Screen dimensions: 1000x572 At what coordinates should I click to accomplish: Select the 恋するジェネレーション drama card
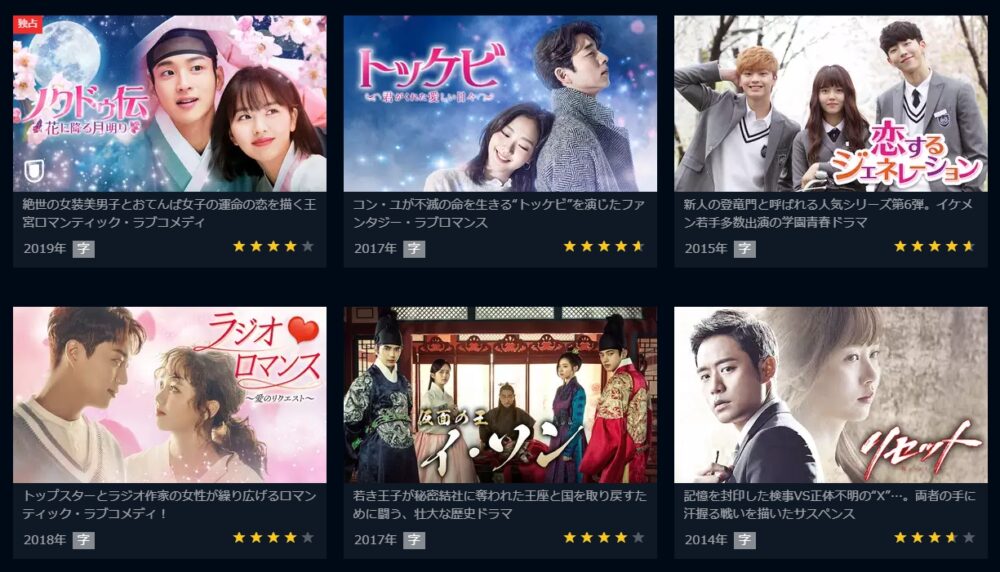[x=830, y=104]
